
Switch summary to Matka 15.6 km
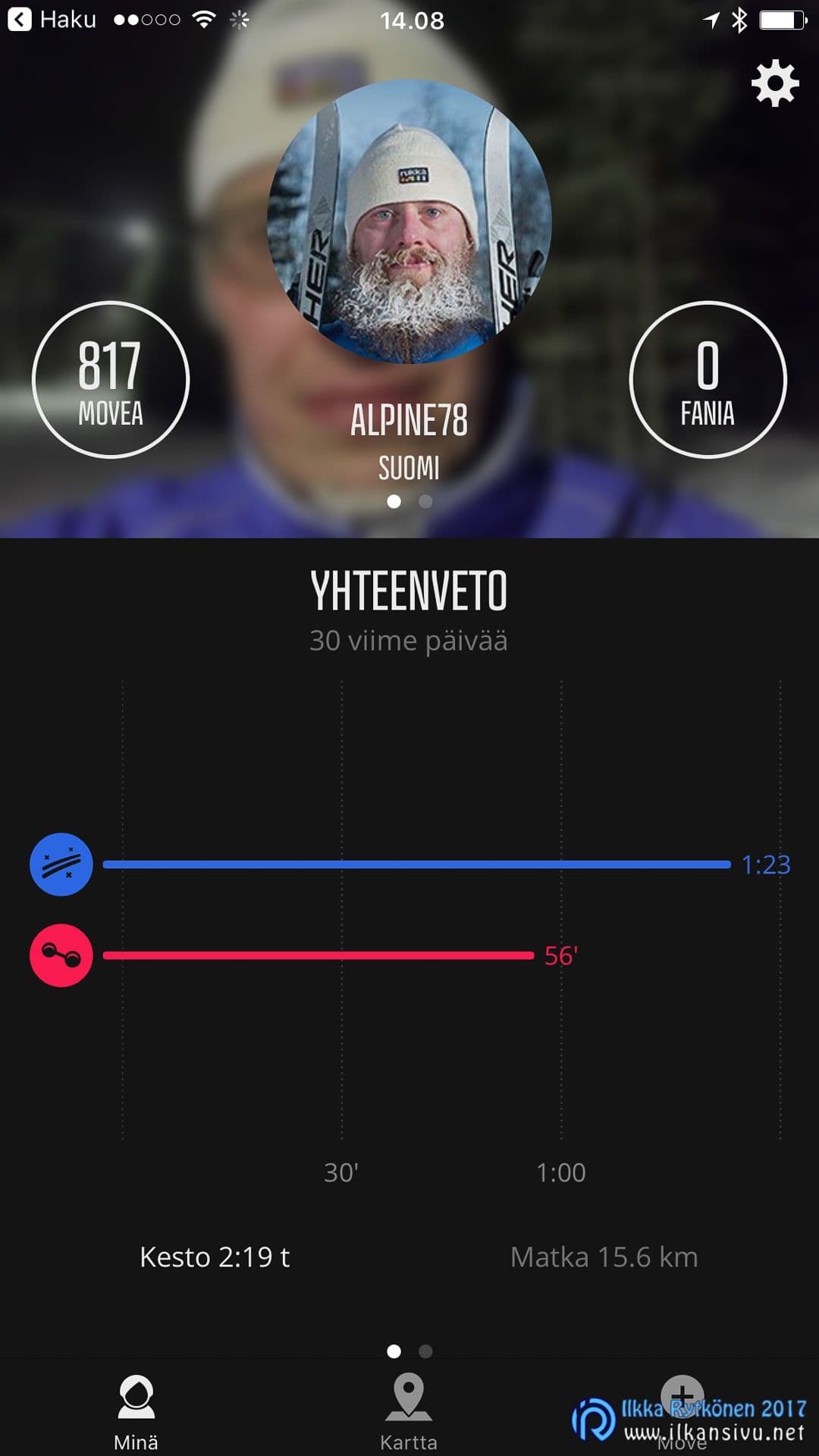click(604, 1257)
